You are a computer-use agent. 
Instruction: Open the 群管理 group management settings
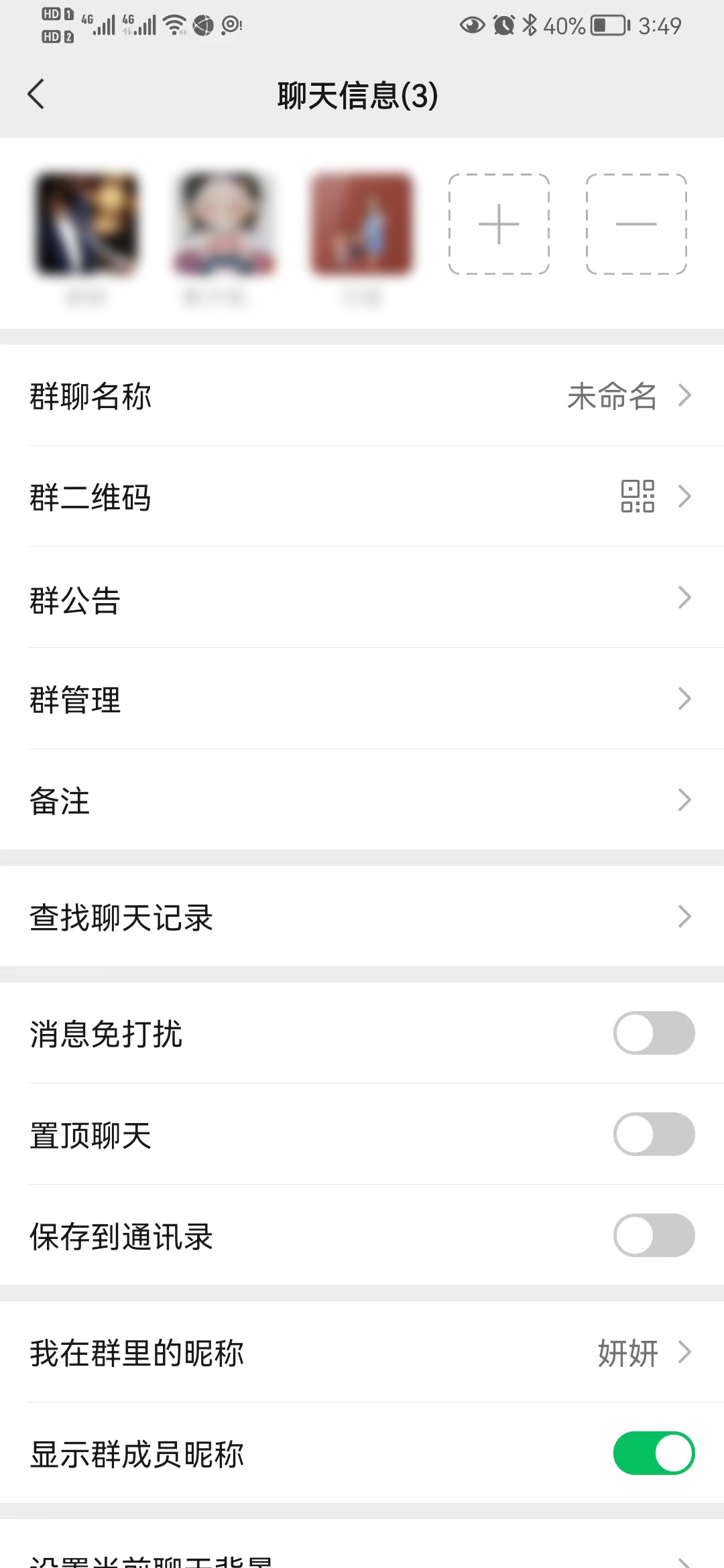point(362,699)
